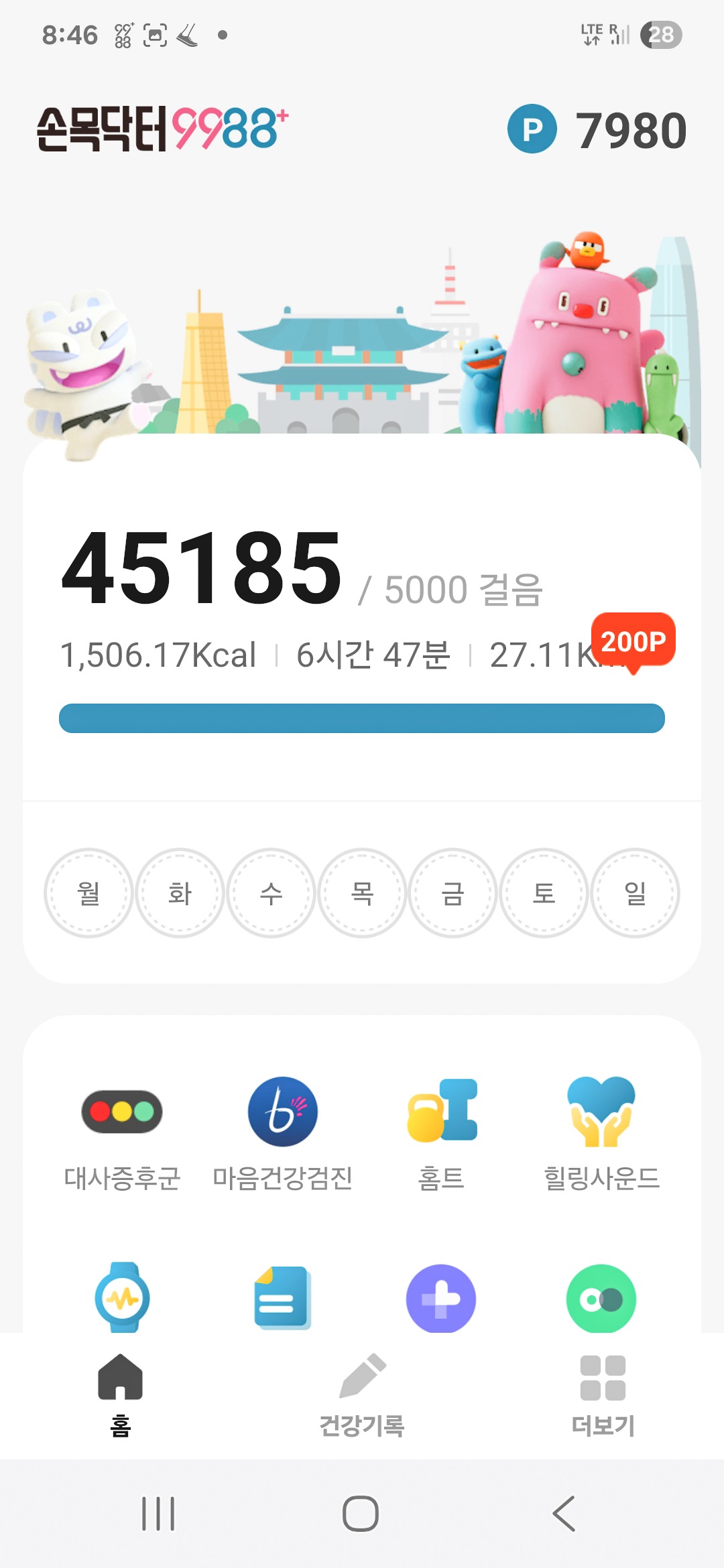
Task: Open the 대사증후군 menu
Action: 122,1134
